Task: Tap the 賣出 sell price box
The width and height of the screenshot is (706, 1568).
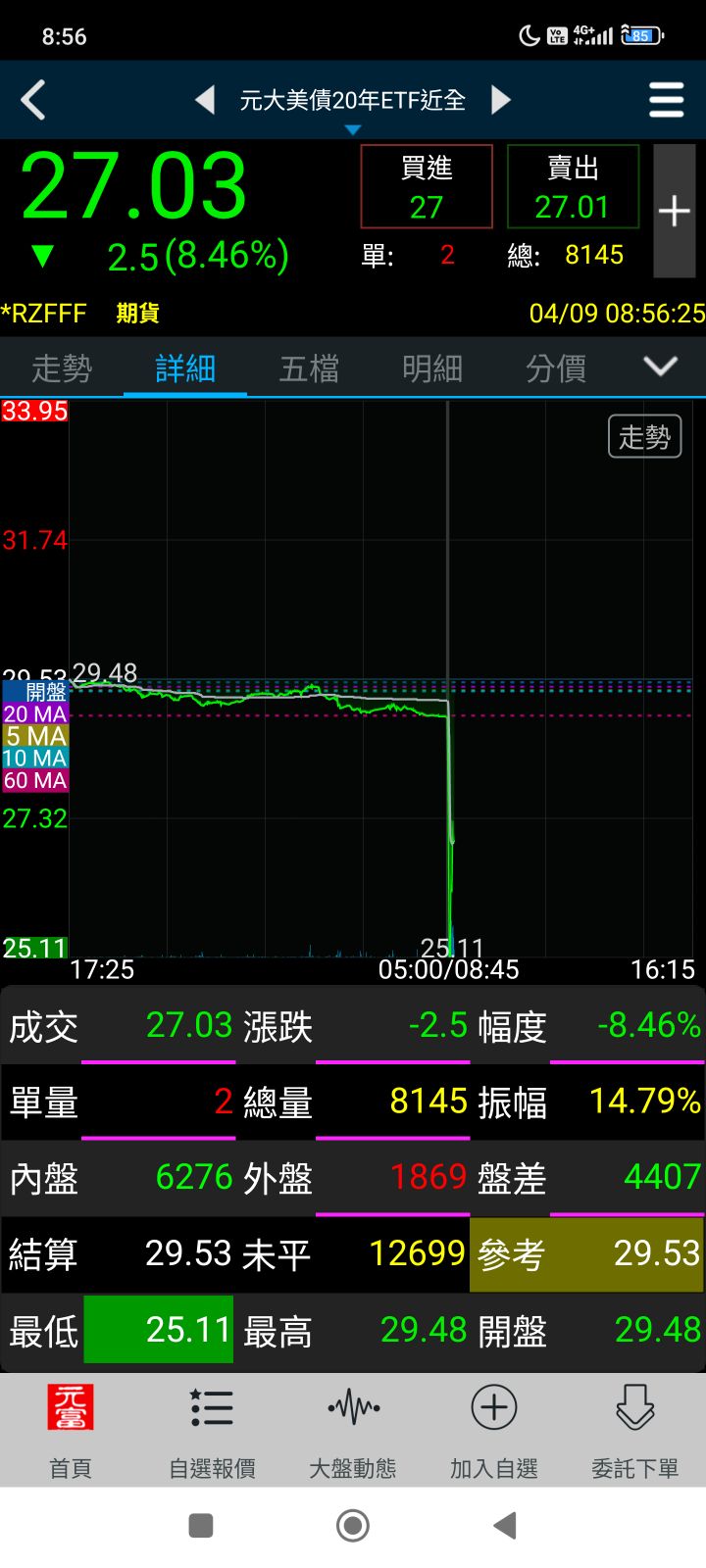Action: 573,187
